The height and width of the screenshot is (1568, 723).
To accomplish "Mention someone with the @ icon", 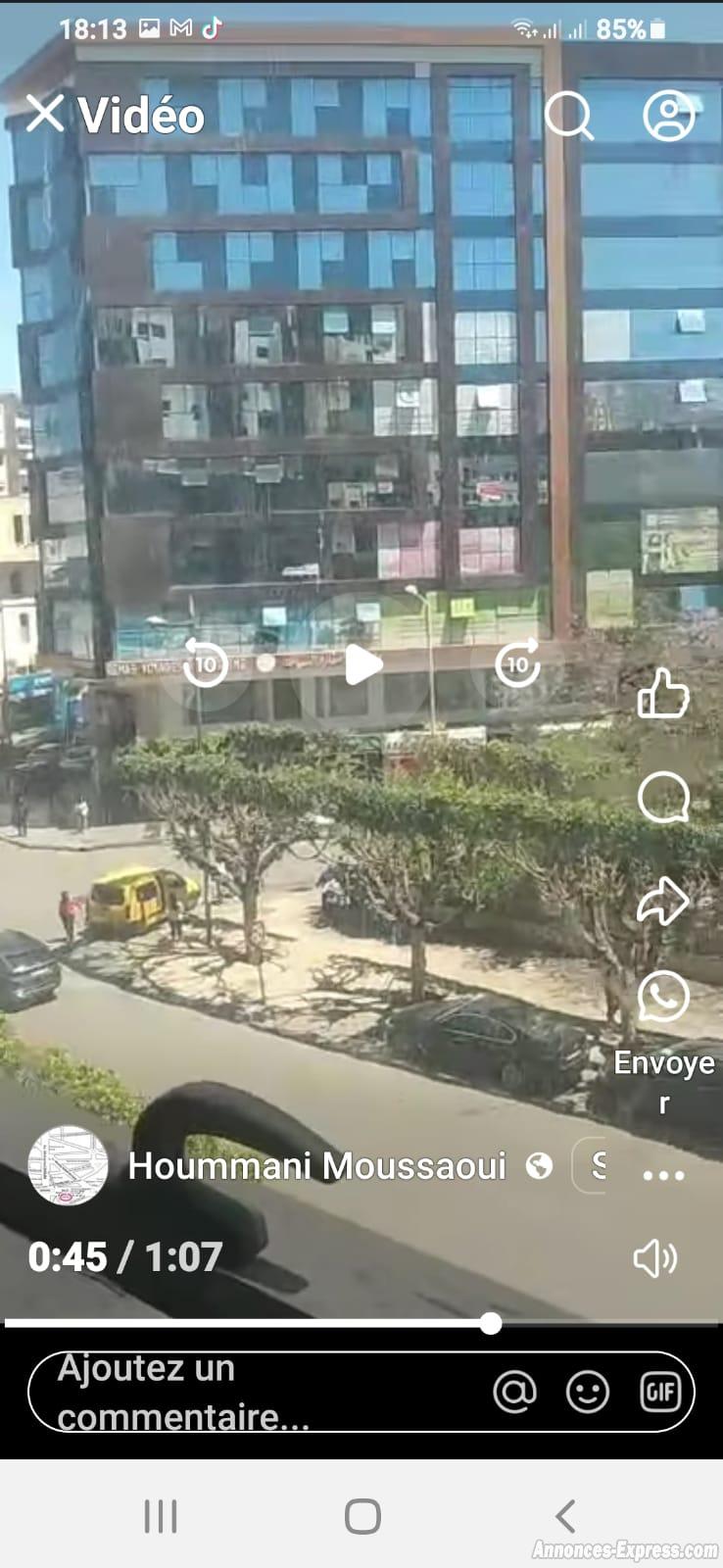I will click(x=514, y=1392).
